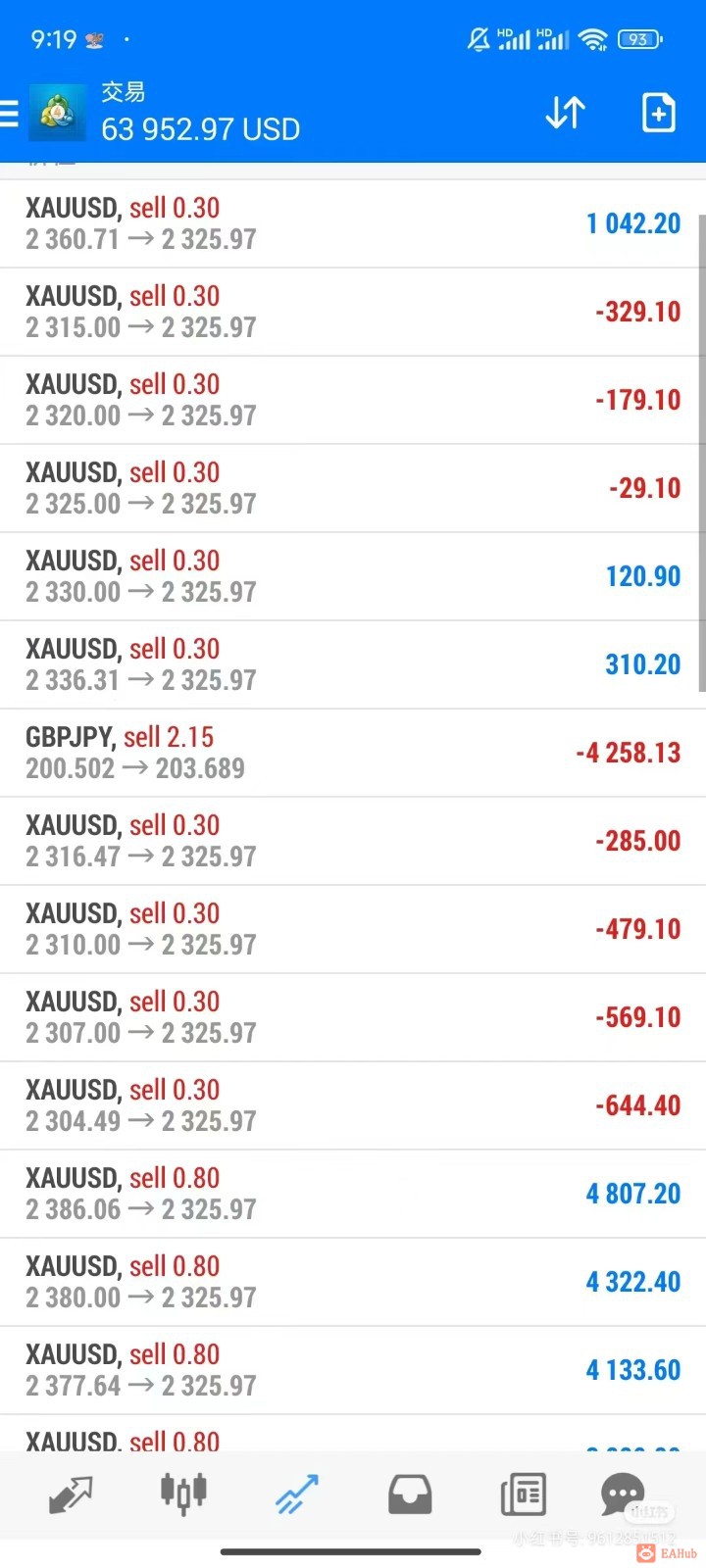Viewport: 706px width, 1568px height.
Task: Open XAUUSD sell opened at 2 304.49
Action: (353, 1105)
